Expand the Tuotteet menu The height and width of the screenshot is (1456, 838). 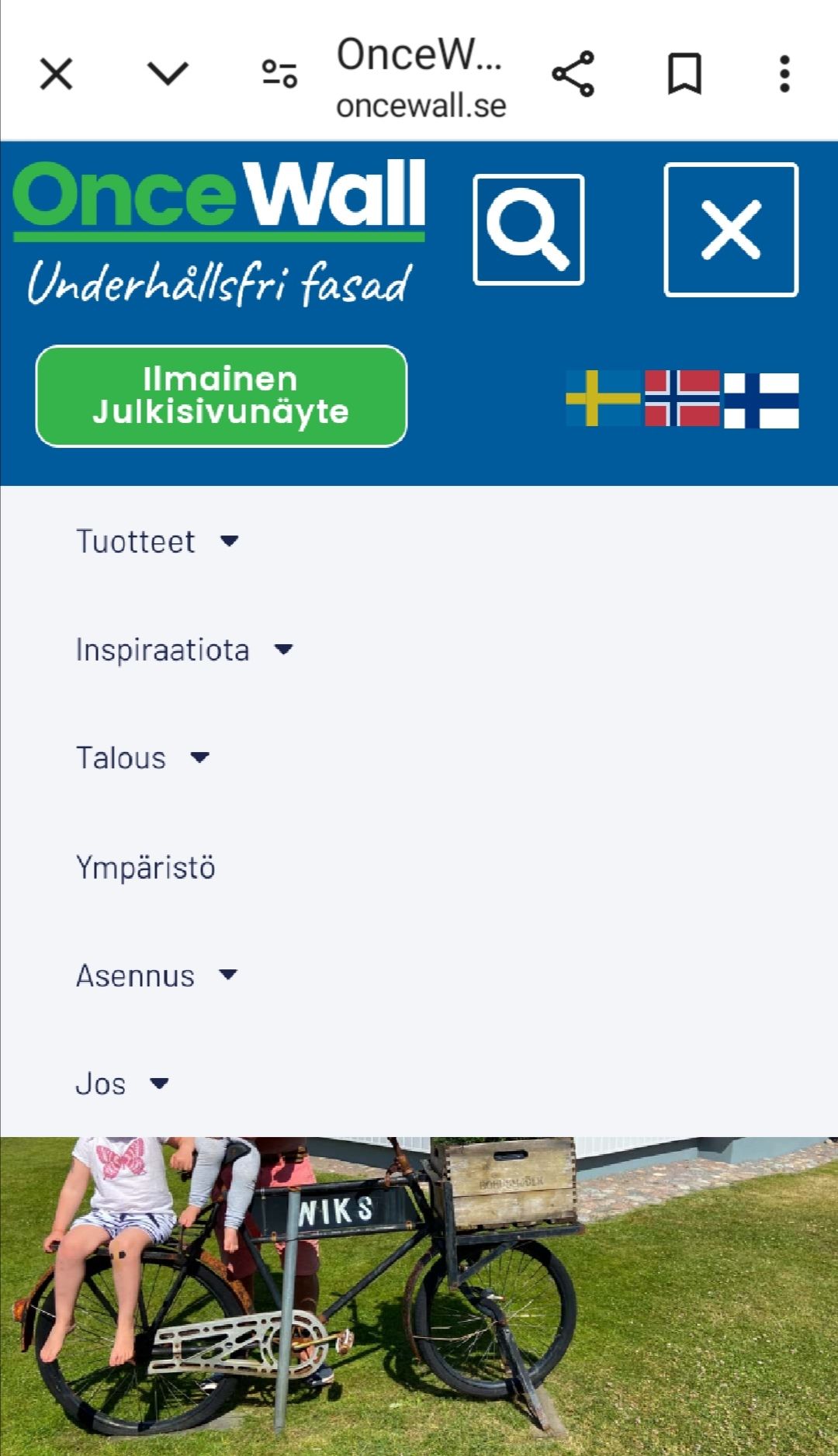click(157, 541)
